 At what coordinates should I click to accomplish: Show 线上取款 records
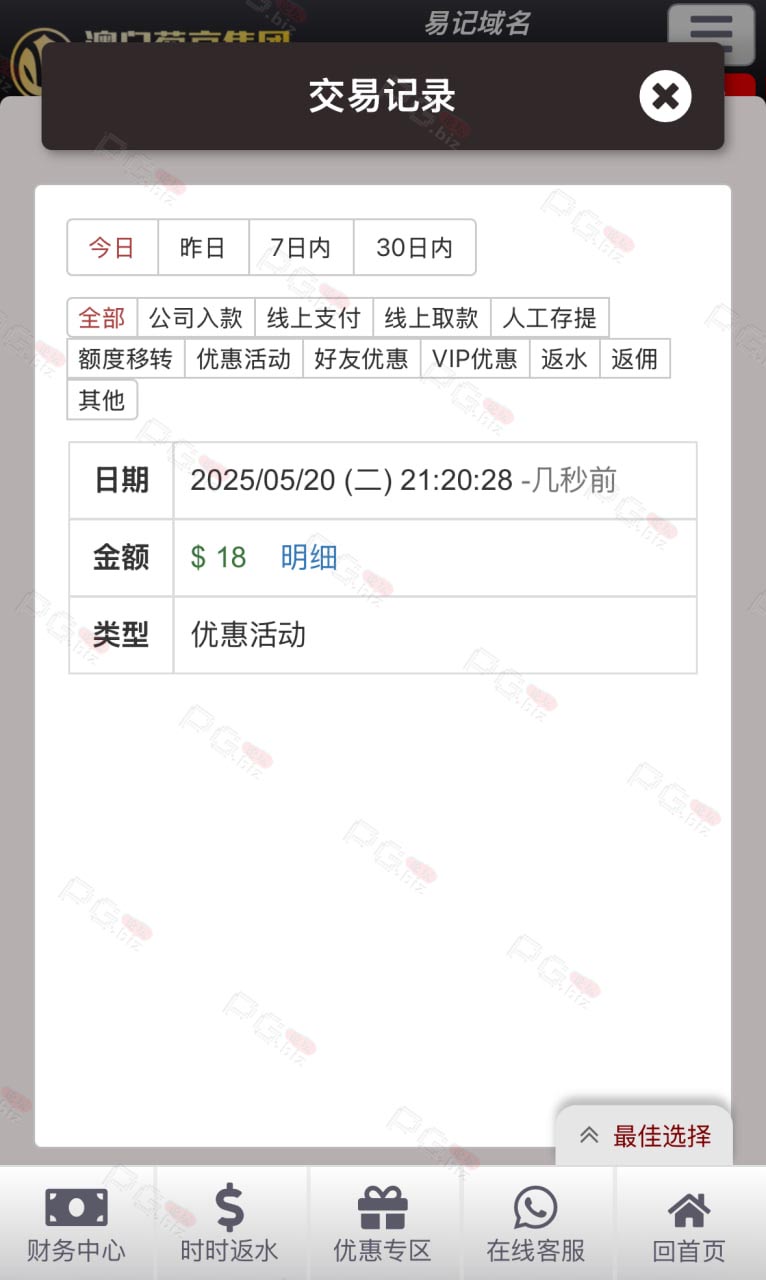[x=432, y=318]
